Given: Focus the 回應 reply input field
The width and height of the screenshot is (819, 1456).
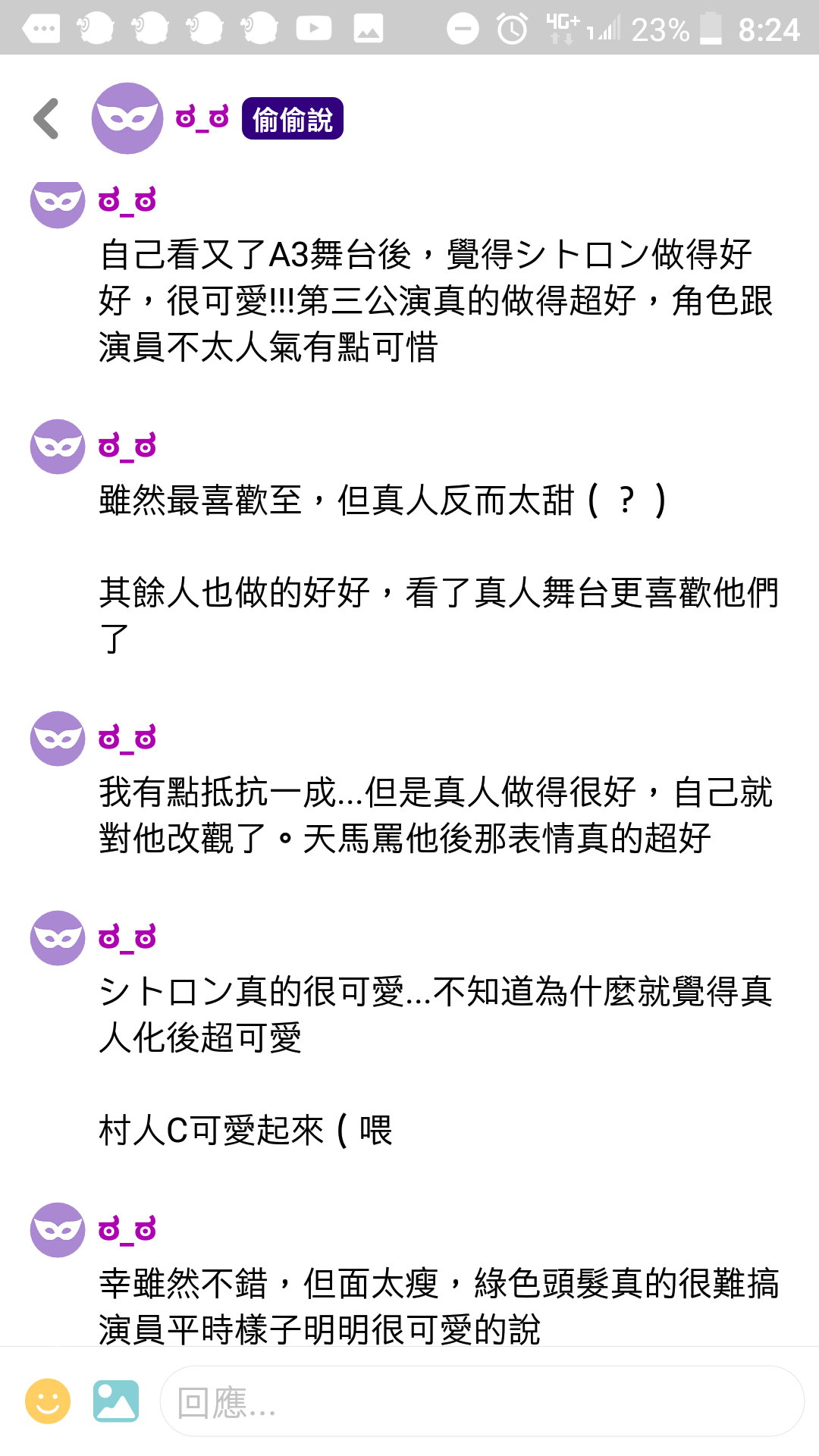Looking at the screenshot, I should point(482,1401).
